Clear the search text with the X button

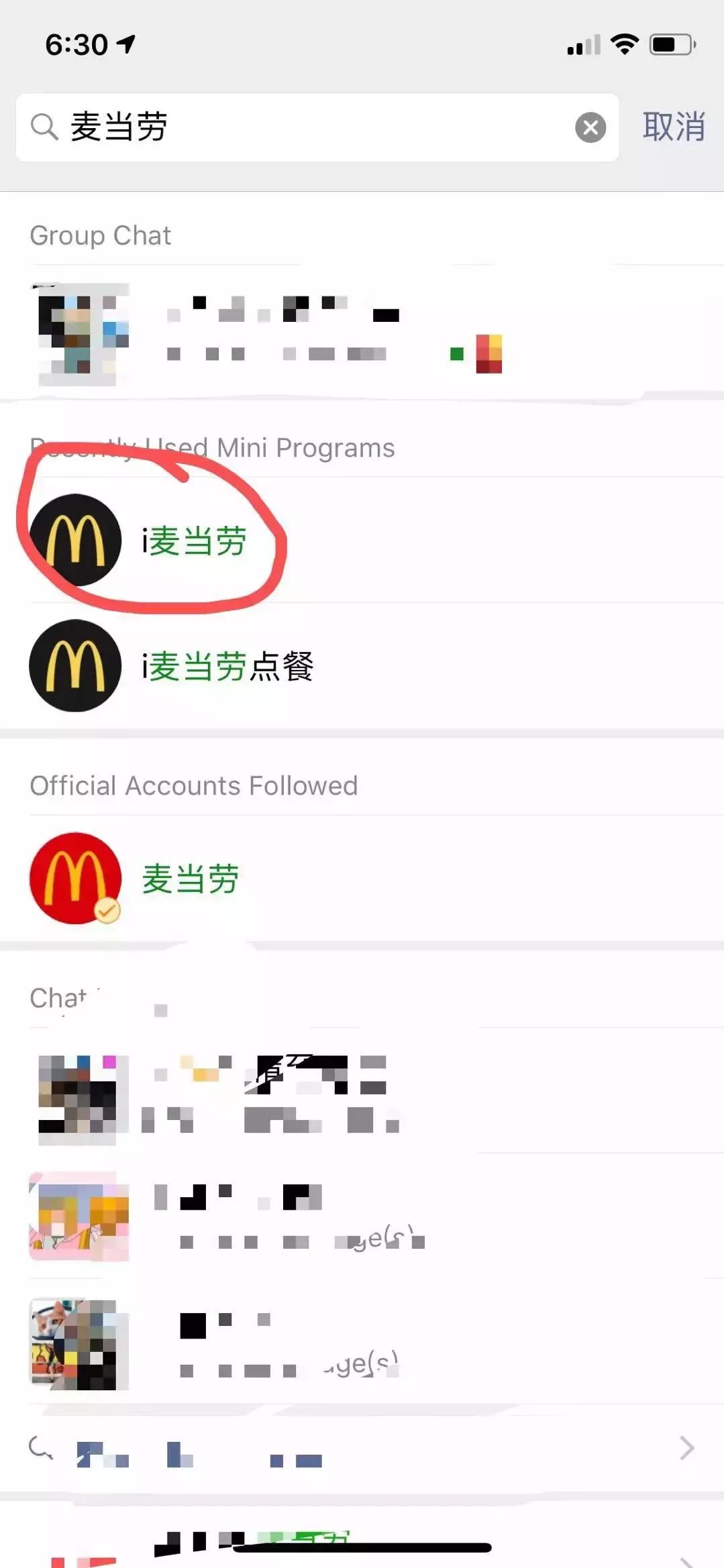[590, 127]
